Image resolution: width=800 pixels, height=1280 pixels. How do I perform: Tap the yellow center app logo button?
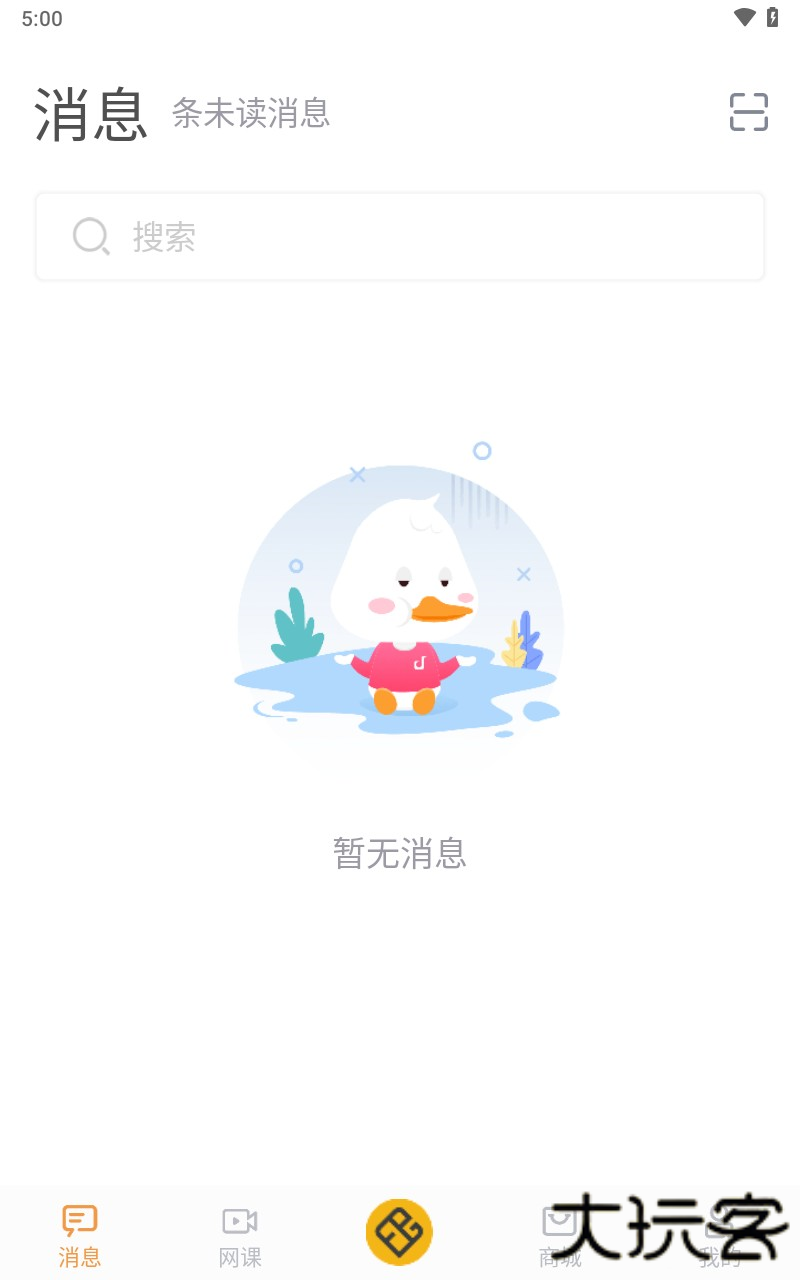[400, 1232]
